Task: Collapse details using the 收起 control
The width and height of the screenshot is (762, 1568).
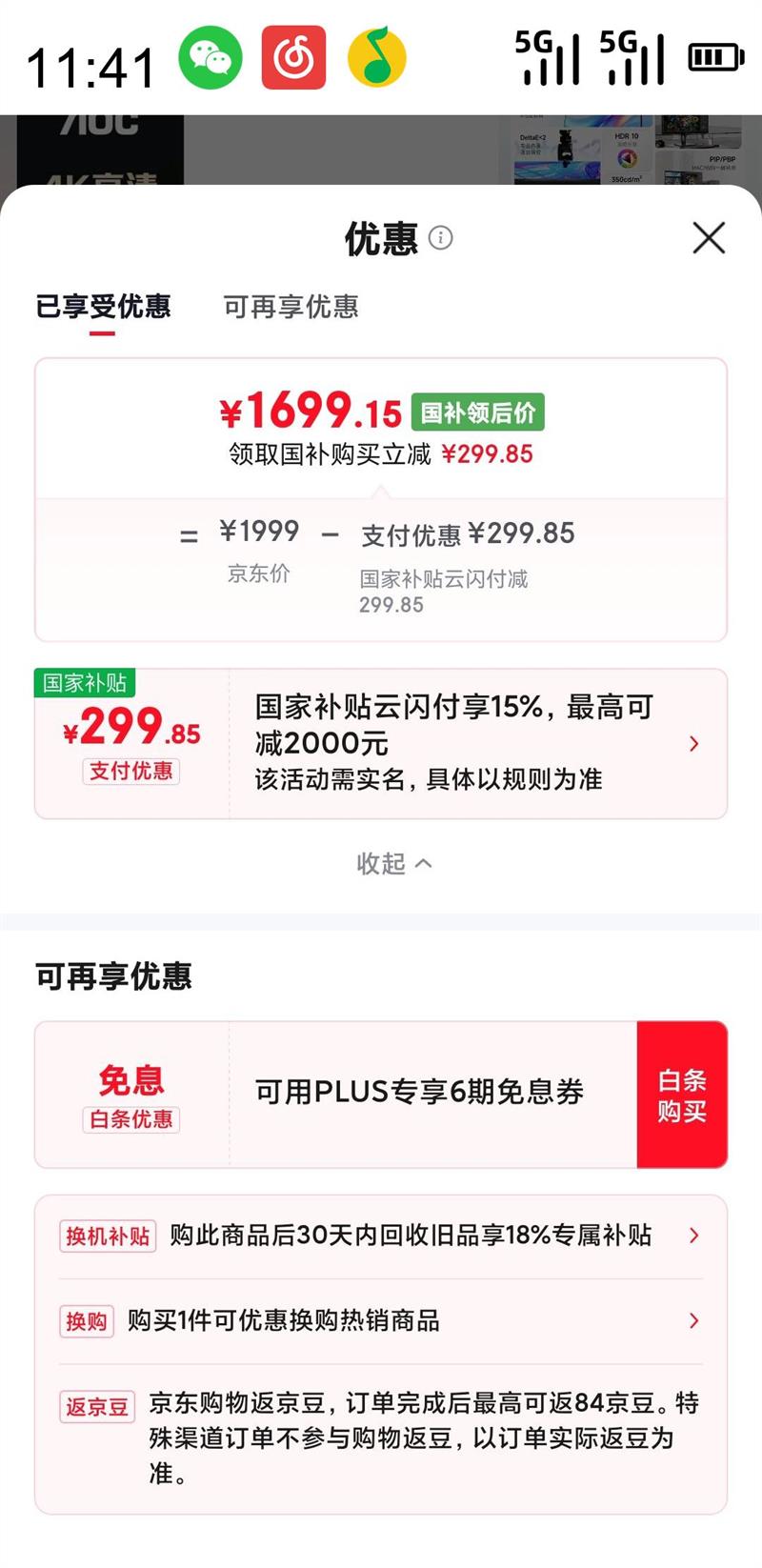Action: [x=392, y=863]
